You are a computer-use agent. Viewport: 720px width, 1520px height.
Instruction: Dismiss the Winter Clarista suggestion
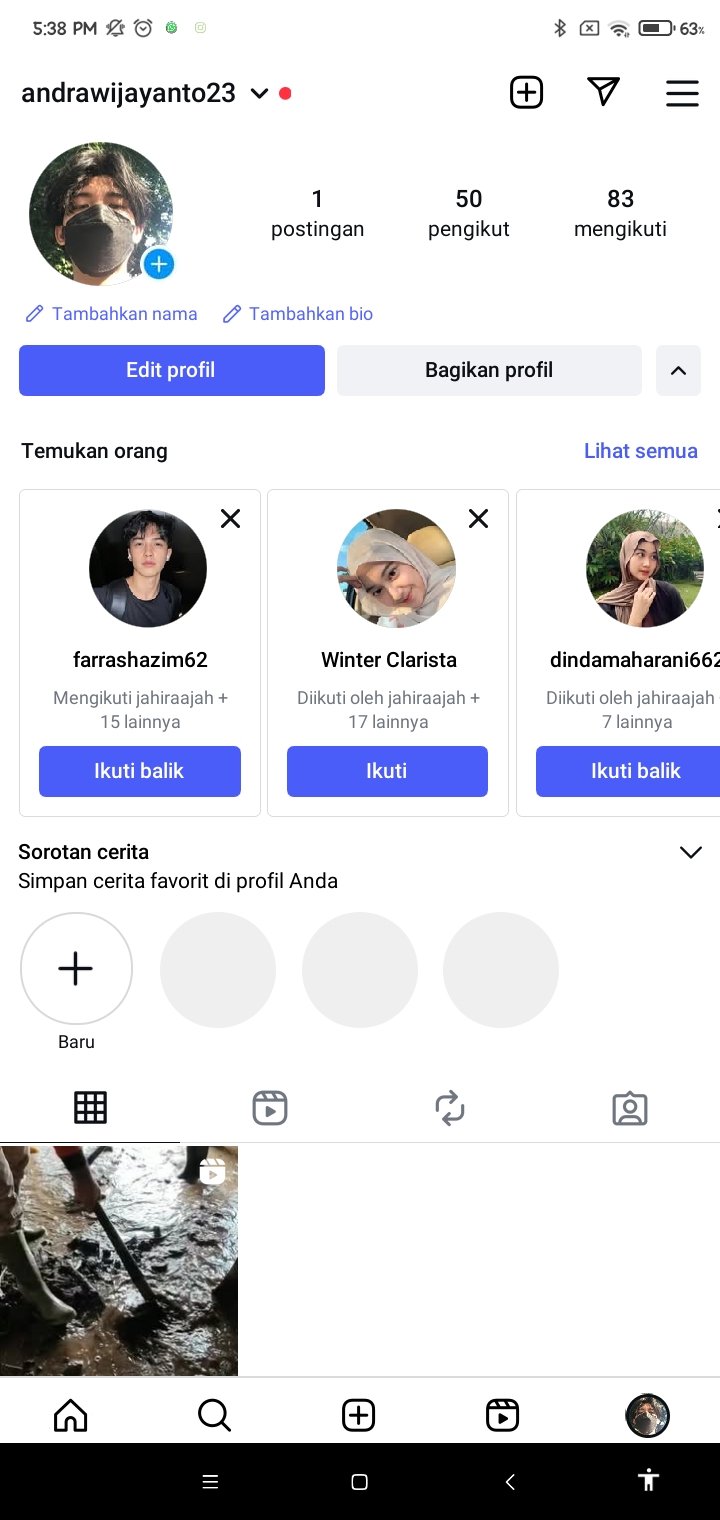(x=479, y=518)
